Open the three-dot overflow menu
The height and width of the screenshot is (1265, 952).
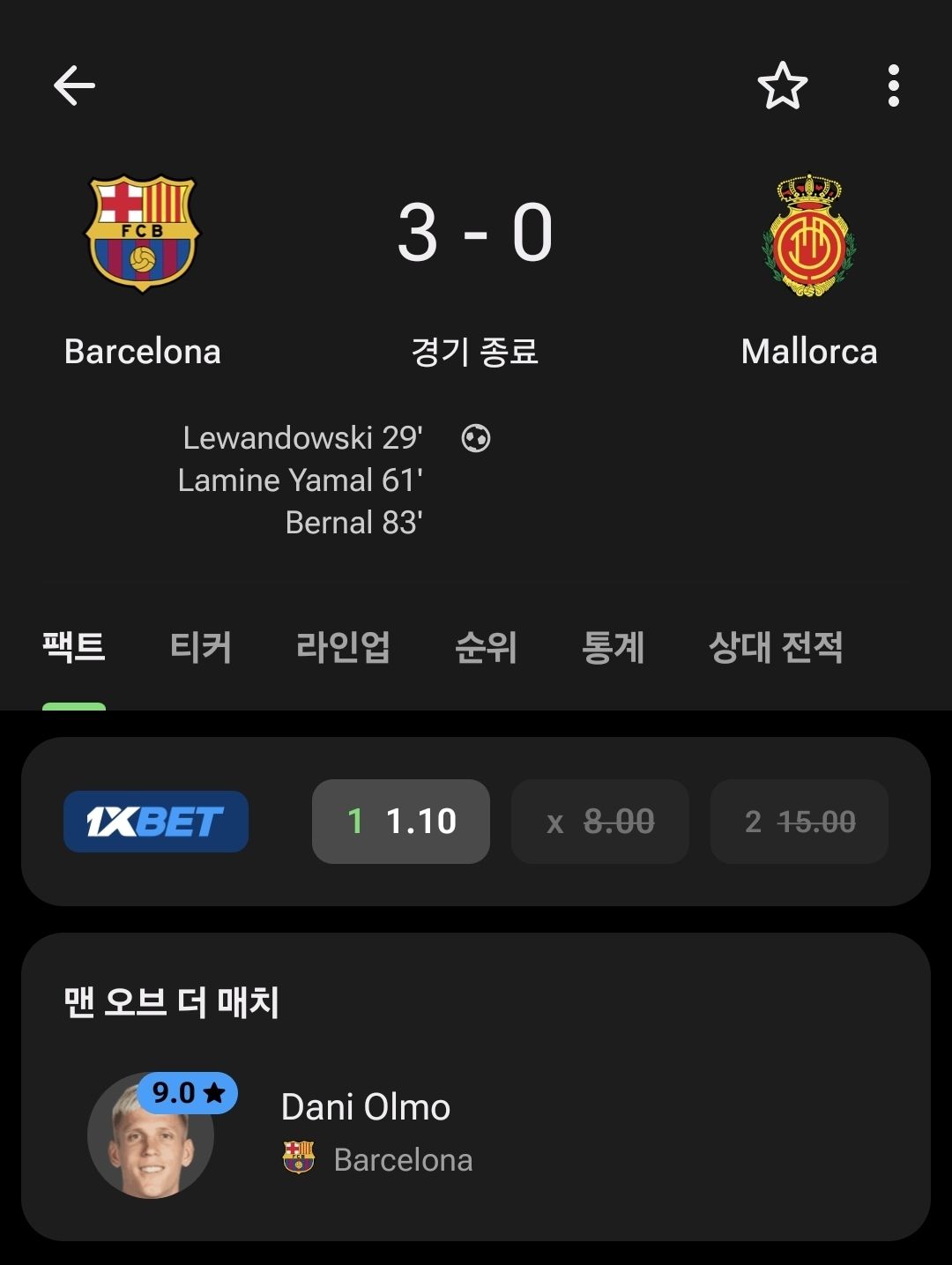tap(893, 86)
